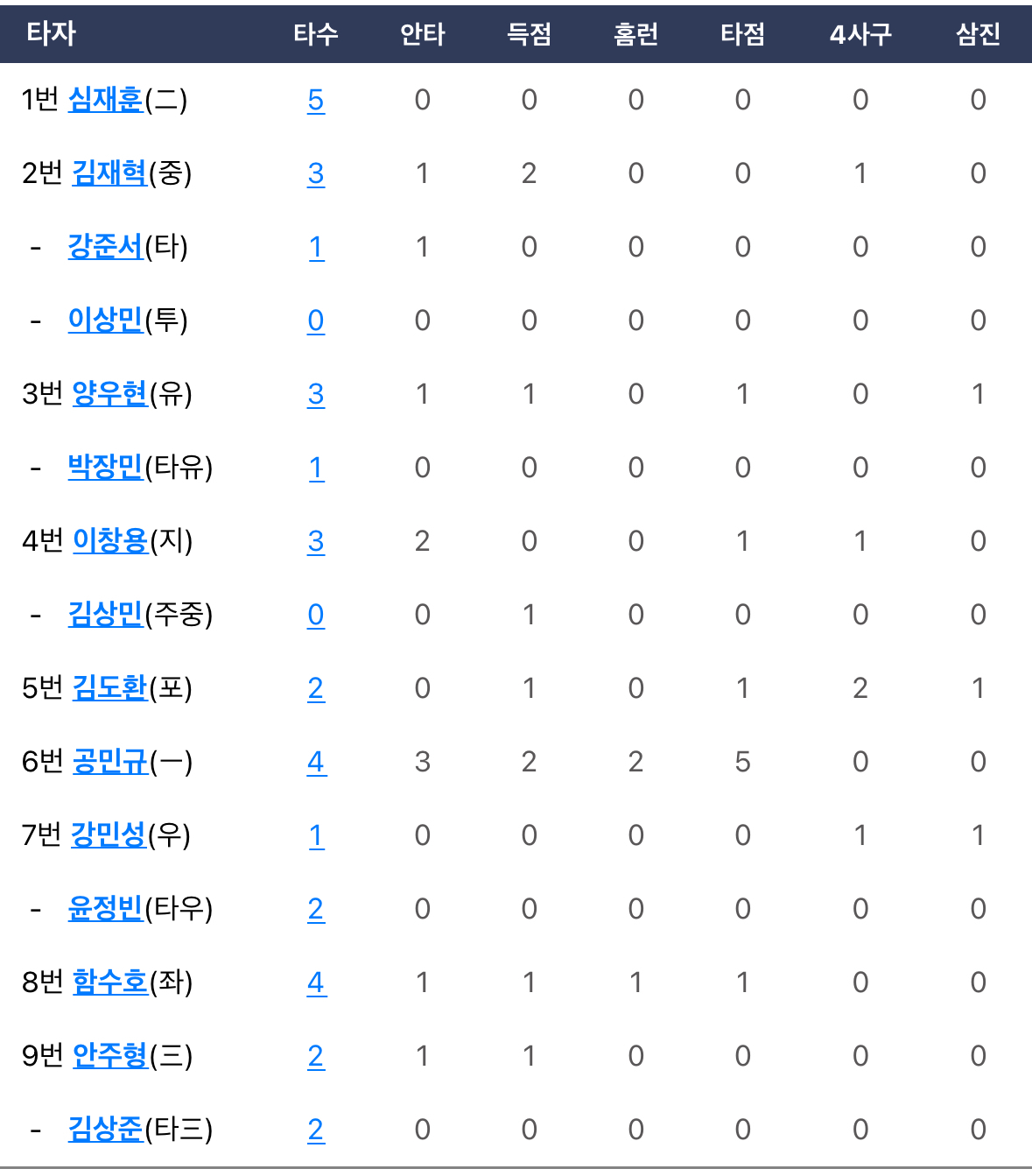The height and width of the screenshot is (1176, 1032).
Task: Open 공민규's player profile
Action: pos(109,762)
